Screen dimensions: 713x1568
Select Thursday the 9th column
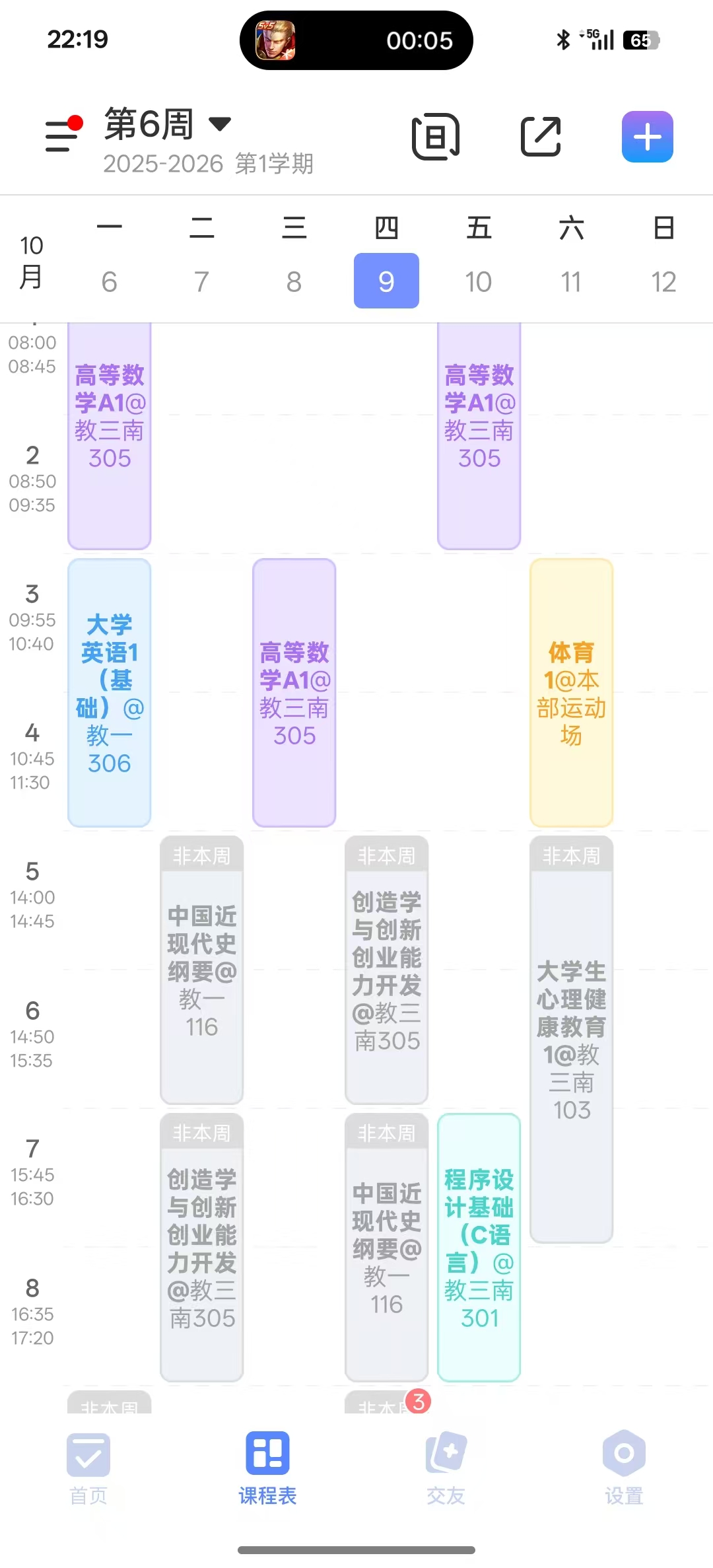click(x=386, y=281)
